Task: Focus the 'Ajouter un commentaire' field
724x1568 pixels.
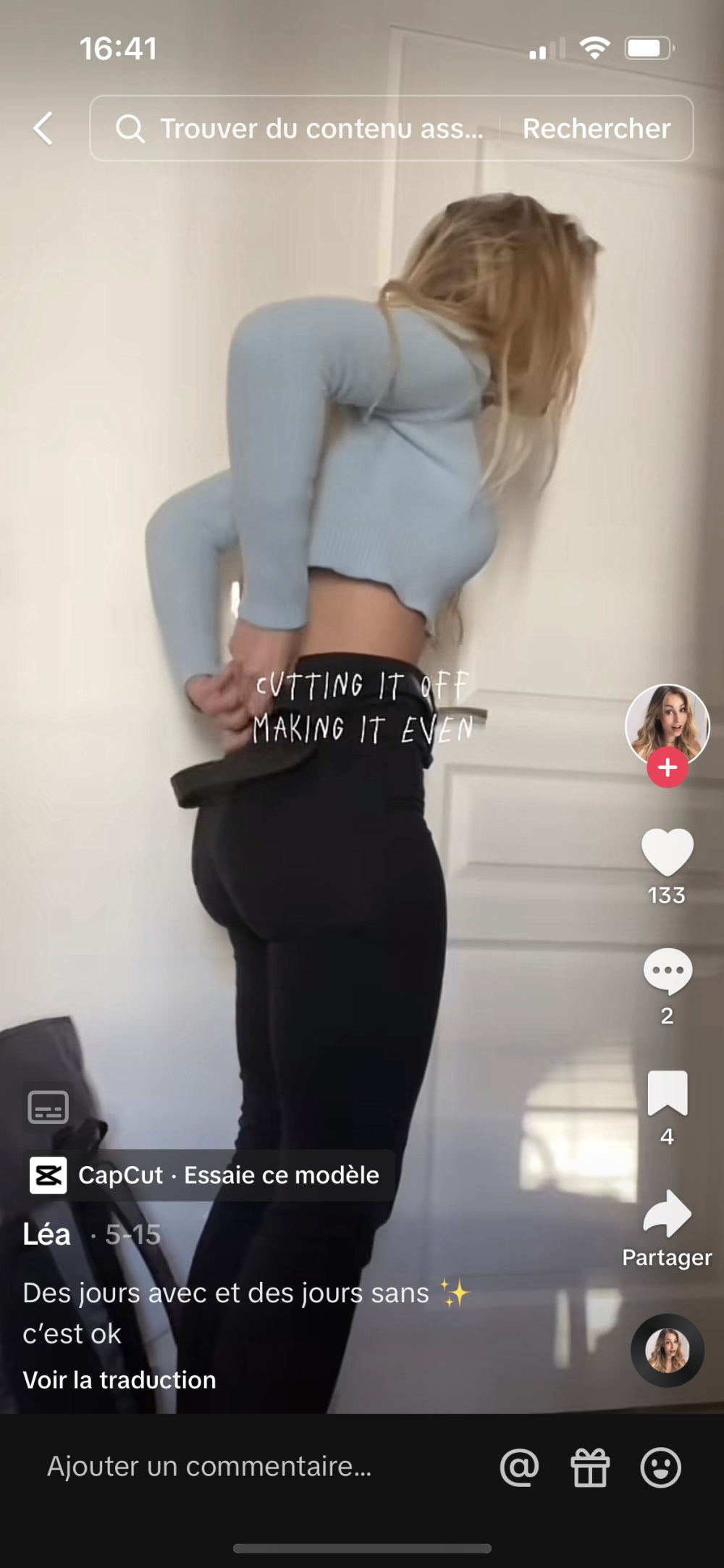Action: 210,1467
